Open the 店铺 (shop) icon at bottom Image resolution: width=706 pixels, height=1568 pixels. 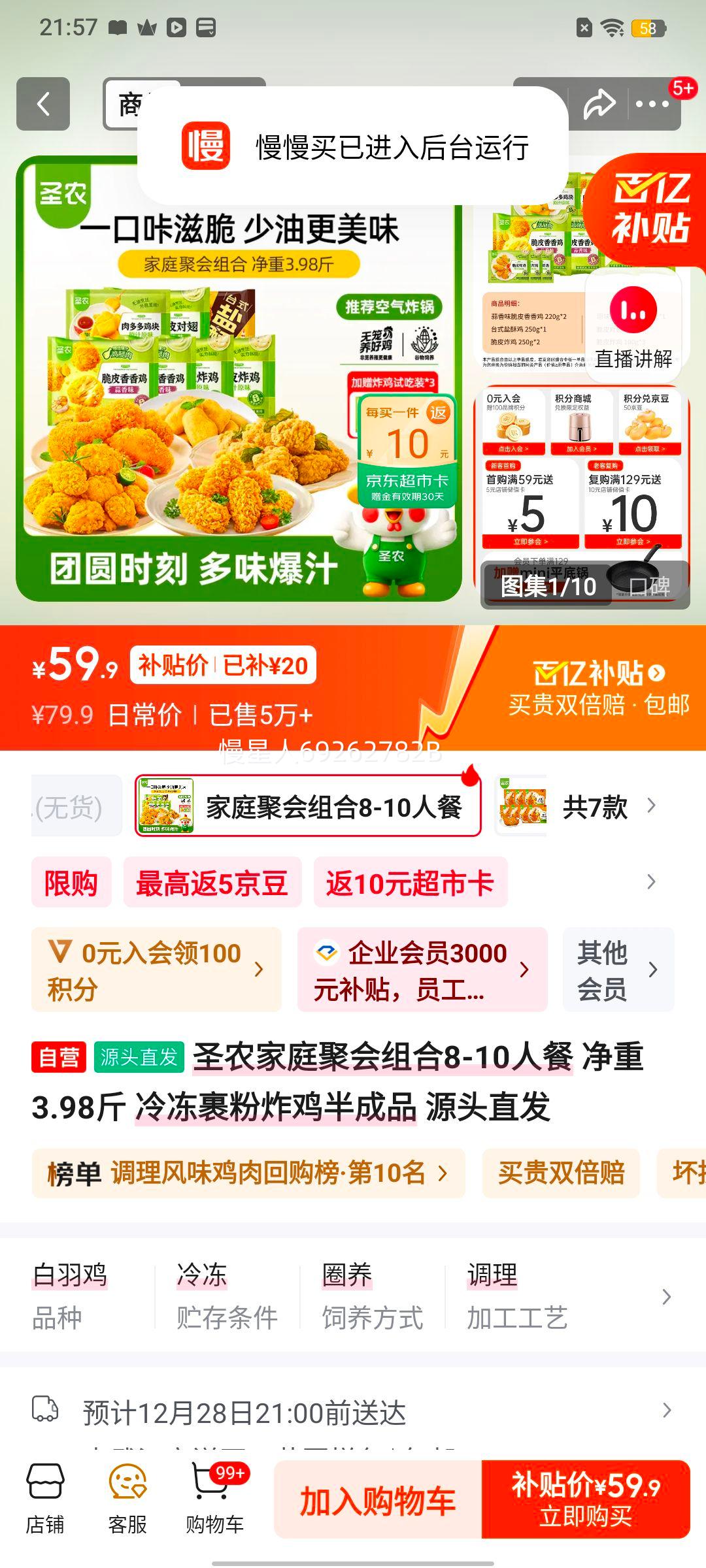pyautogui.click(x=46, y=1496)
